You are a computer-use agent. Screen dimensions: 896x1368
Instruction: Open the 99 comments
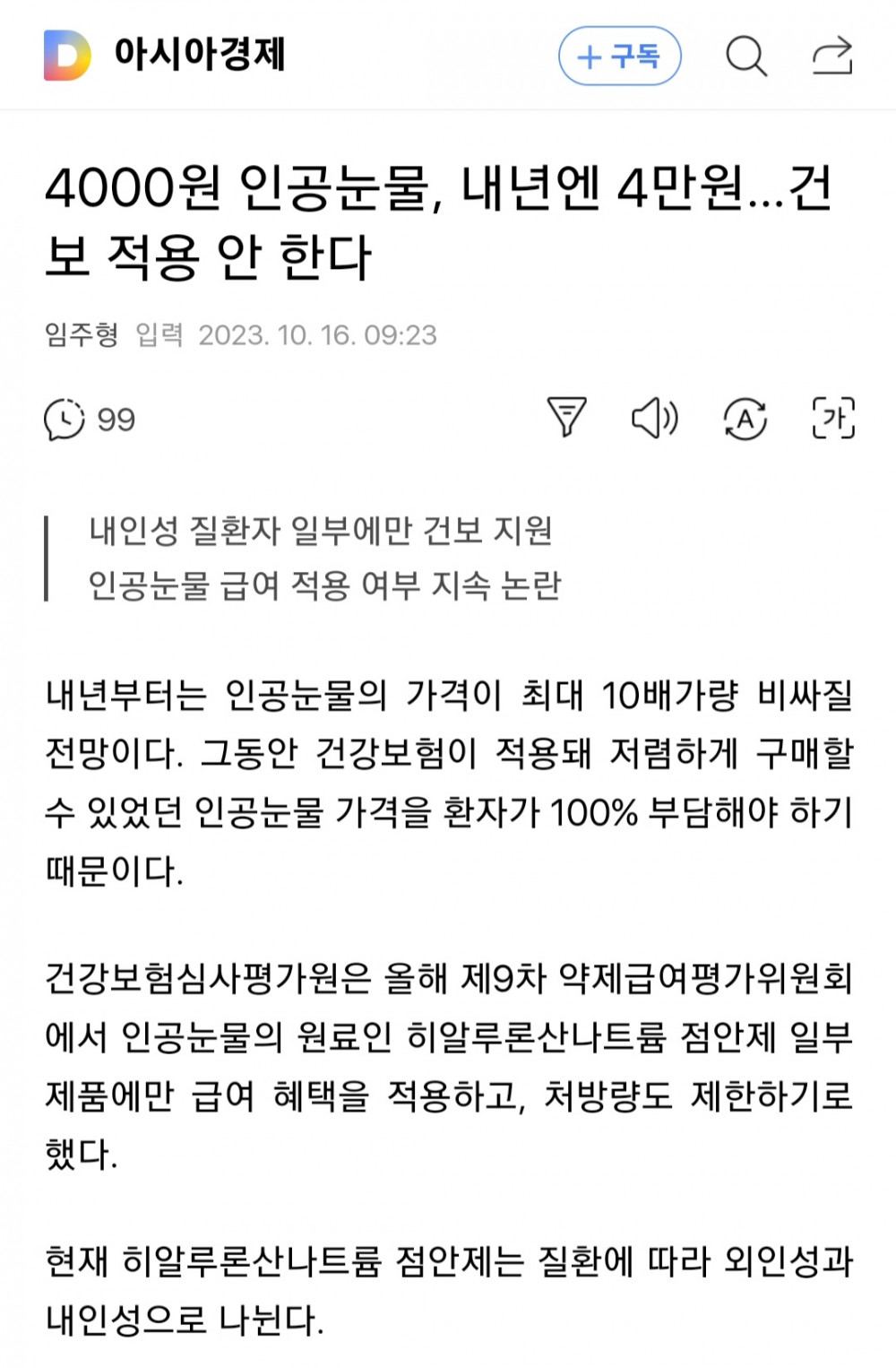click(90, 420)
